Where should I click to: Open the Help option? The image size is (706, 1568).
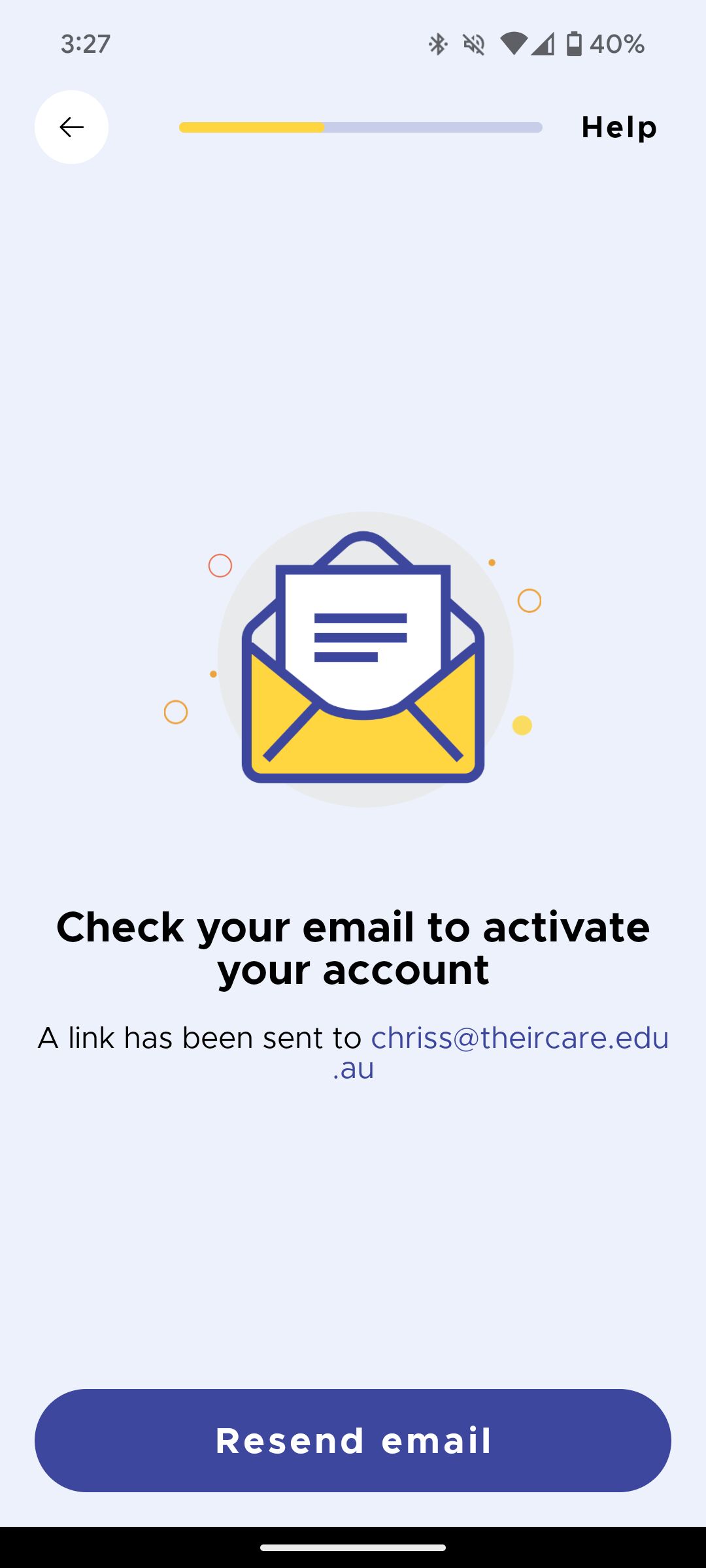click(618, 127)
